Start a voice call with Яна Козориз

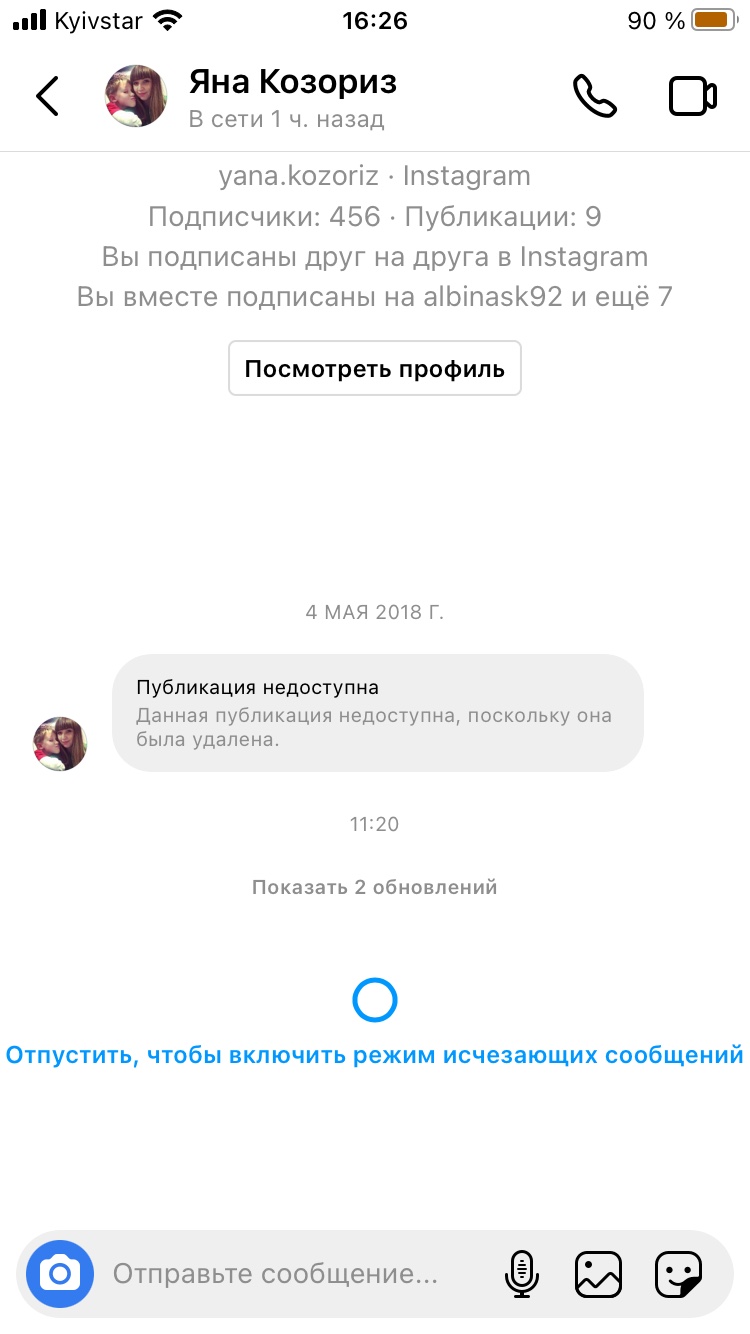pos(594,97)
